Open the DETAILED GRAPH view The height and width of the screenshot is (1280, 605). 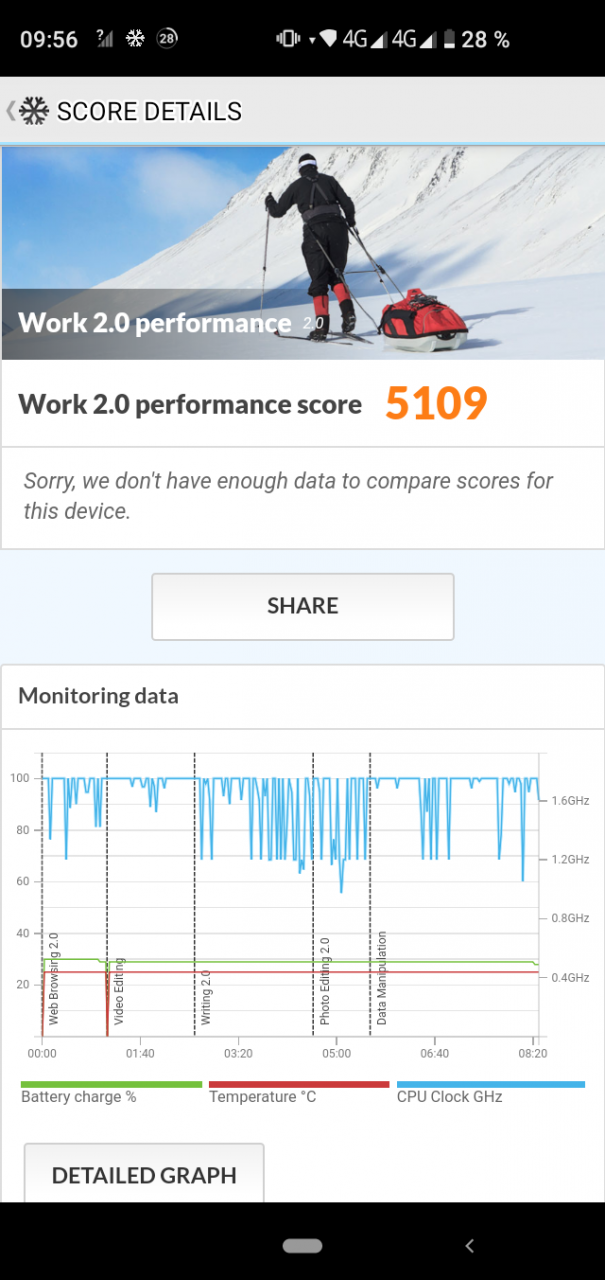(144, 1174)
